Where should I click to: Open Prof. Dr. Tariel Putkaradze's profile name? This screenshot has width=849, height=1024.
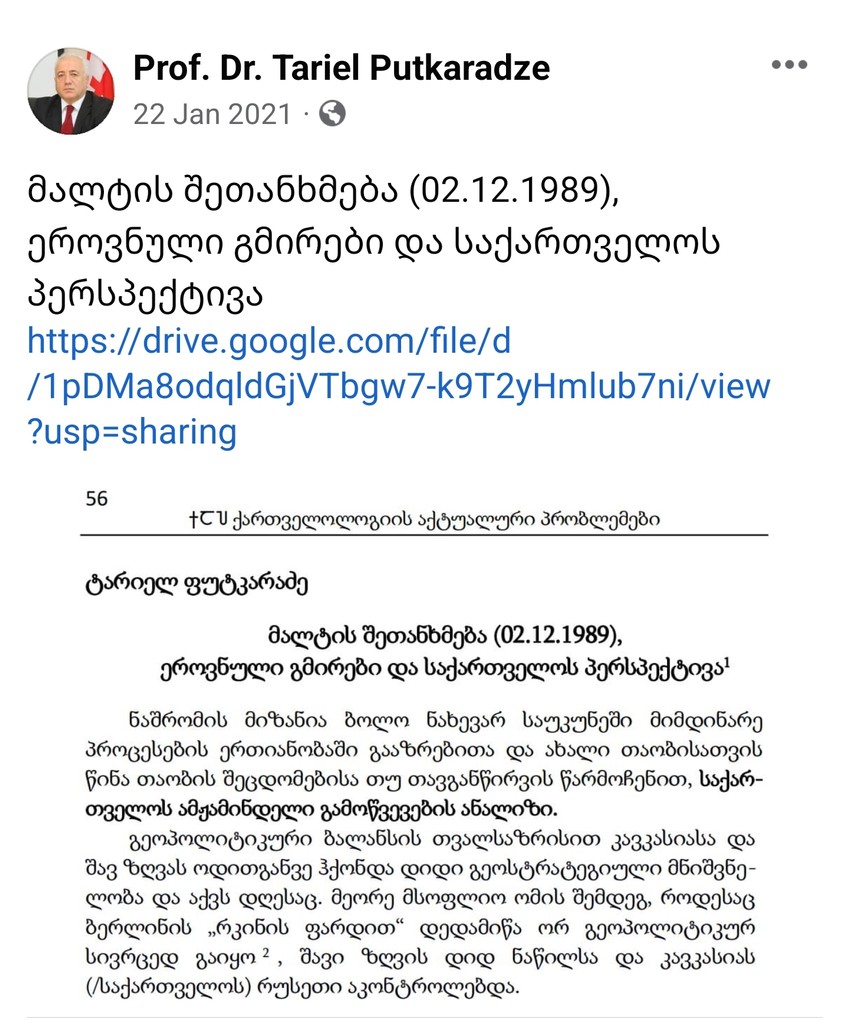(x=341, y=68)
